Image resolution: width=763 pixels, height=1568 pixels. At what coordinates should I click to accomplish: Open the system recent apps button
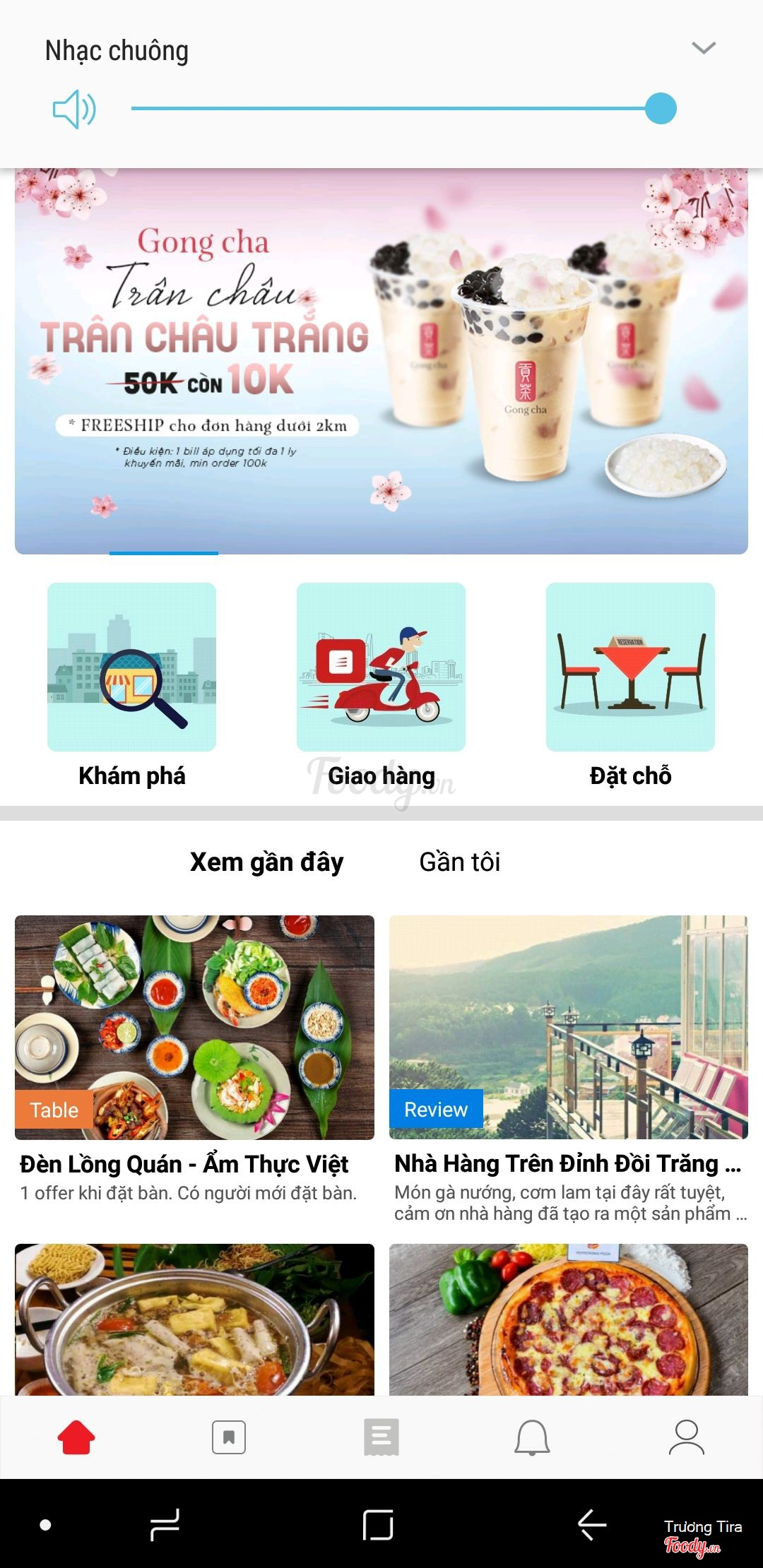pyautogui.click(x=165, y=1524)
